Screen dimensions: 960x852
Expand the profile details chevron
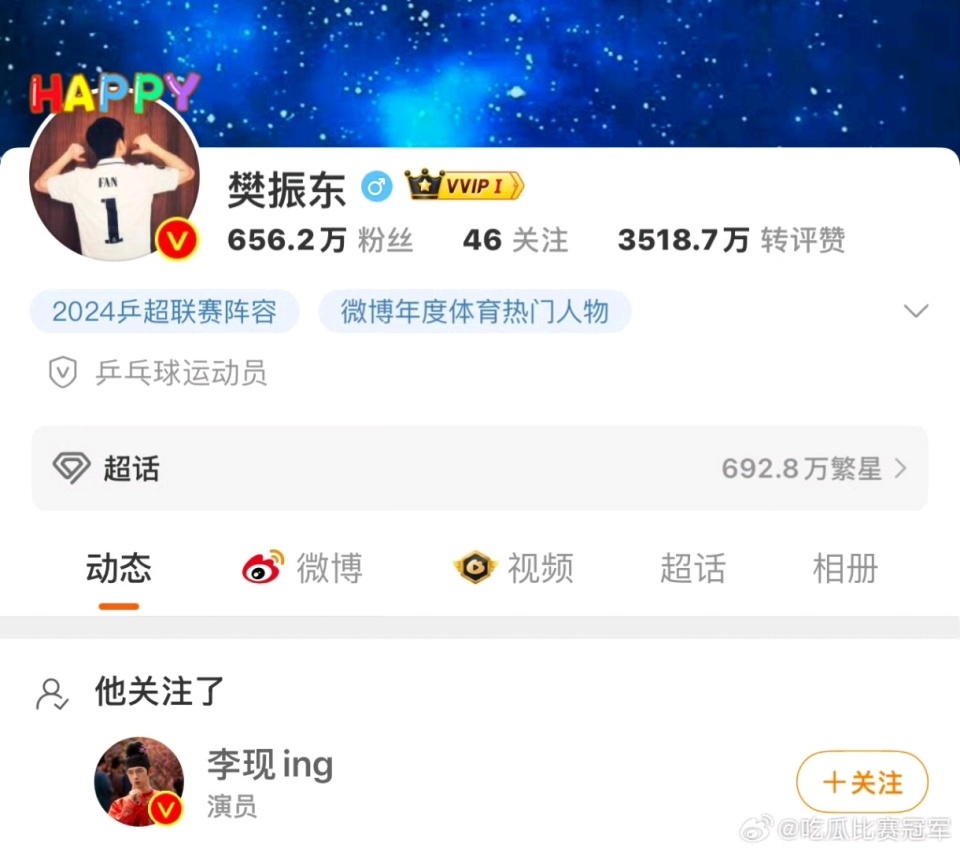916,311
